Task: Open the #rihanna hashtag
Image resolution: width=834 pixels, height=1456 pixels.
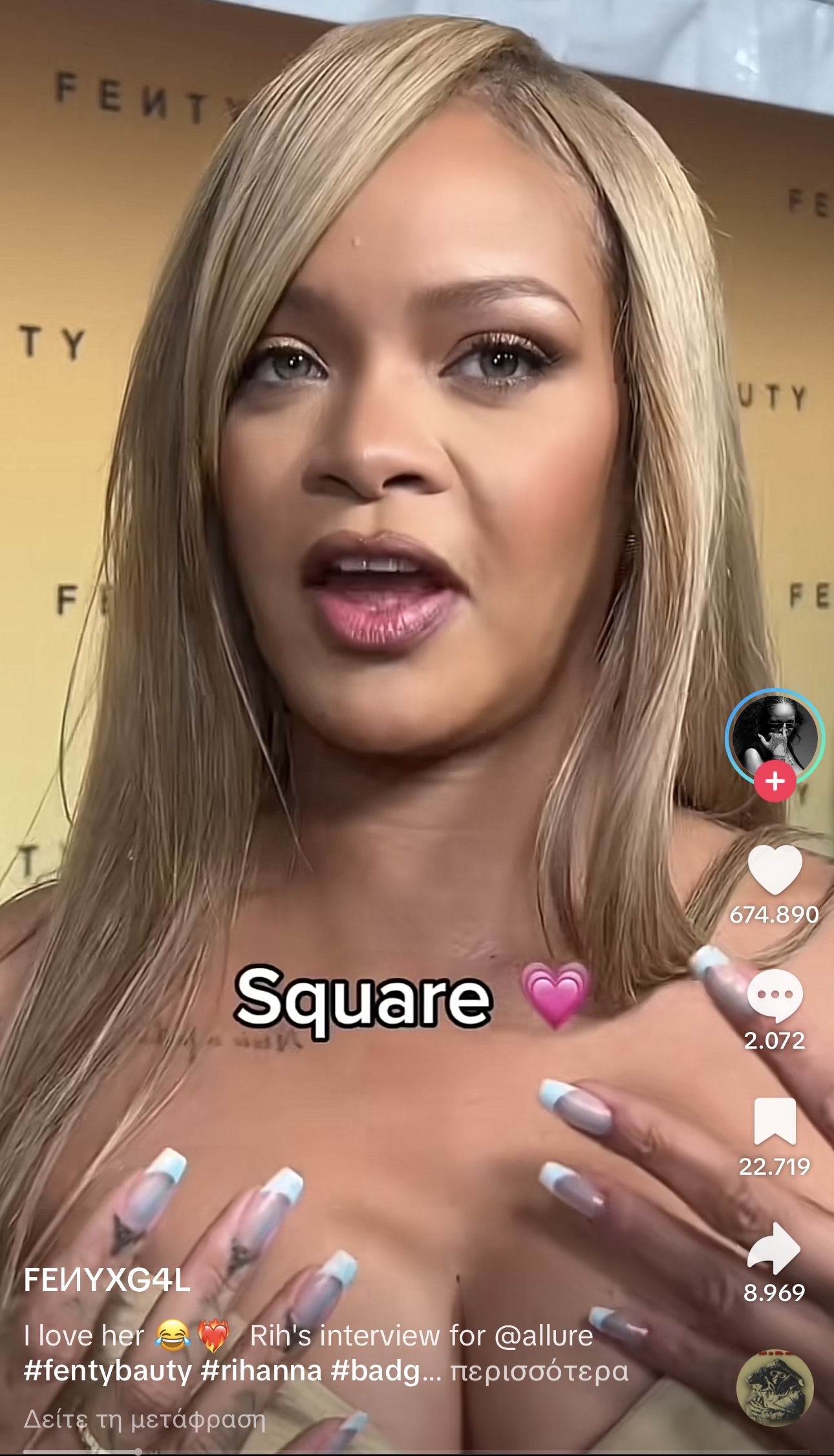Action: (x=261, y=1371)
